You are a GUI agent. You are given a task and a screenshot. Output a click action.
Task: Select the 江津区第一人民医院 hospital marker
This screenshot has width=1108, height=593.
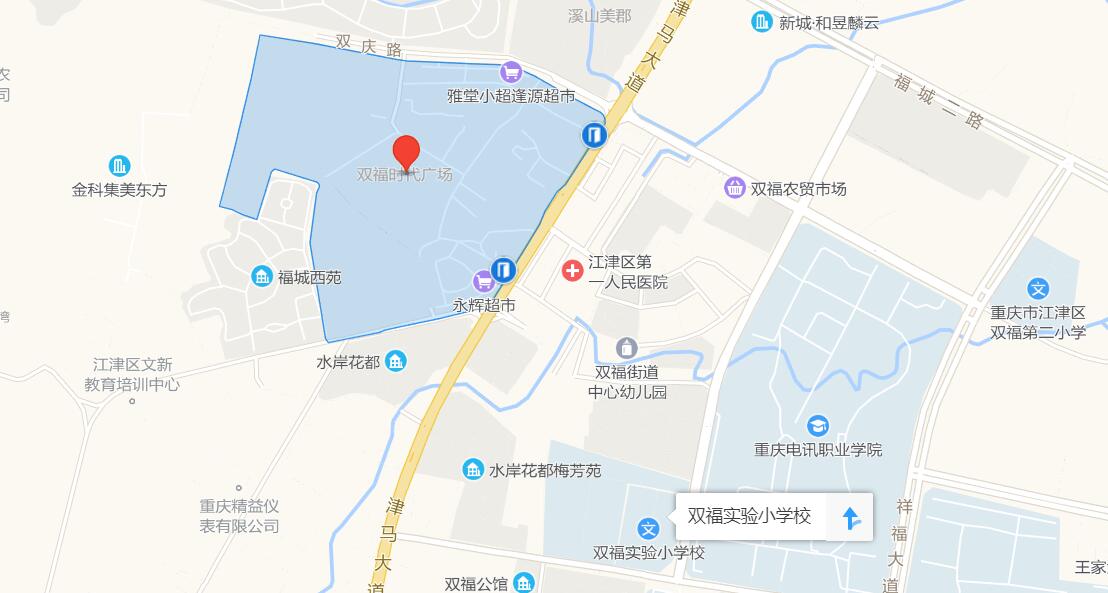tap(573, 270)
